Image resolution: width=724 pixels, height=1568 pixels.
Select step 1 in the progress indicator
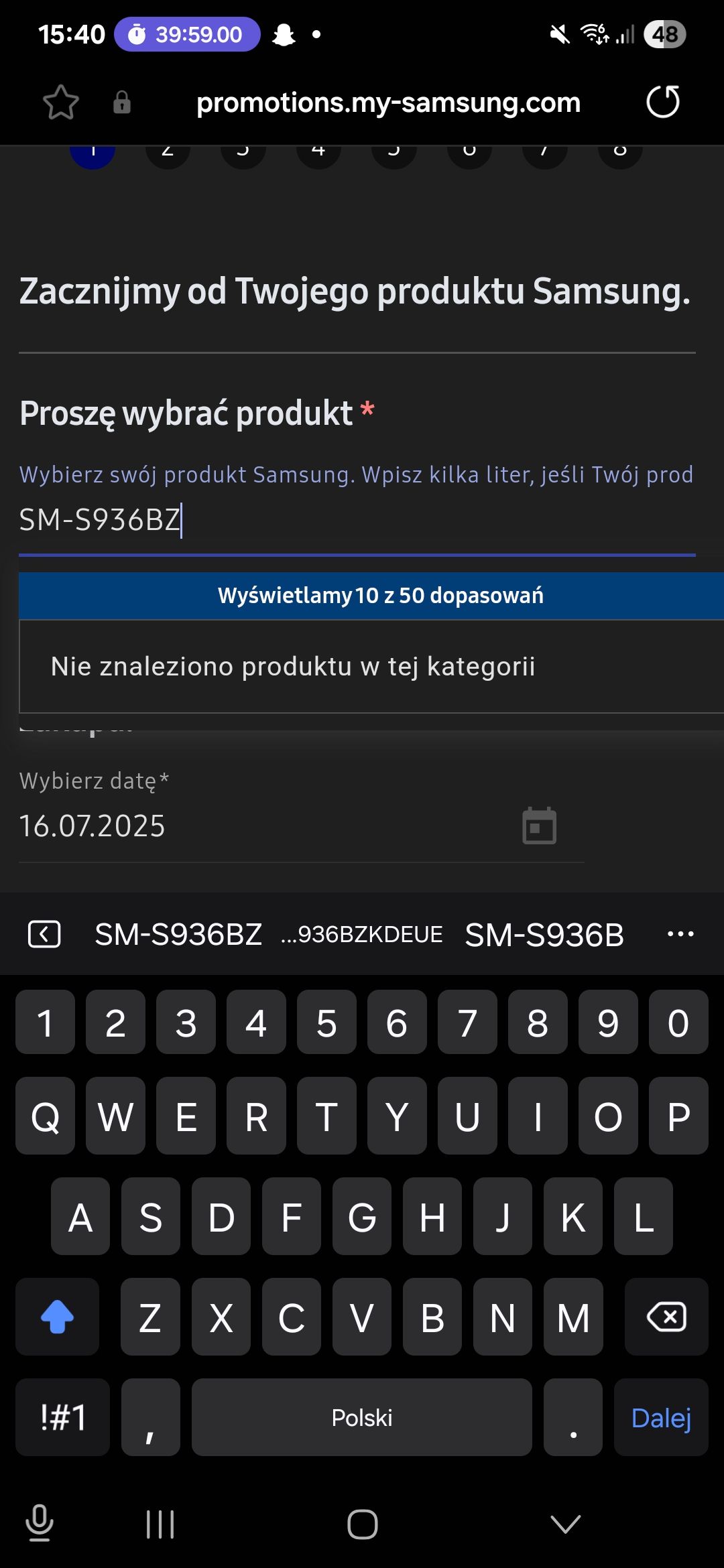[93, 151]
